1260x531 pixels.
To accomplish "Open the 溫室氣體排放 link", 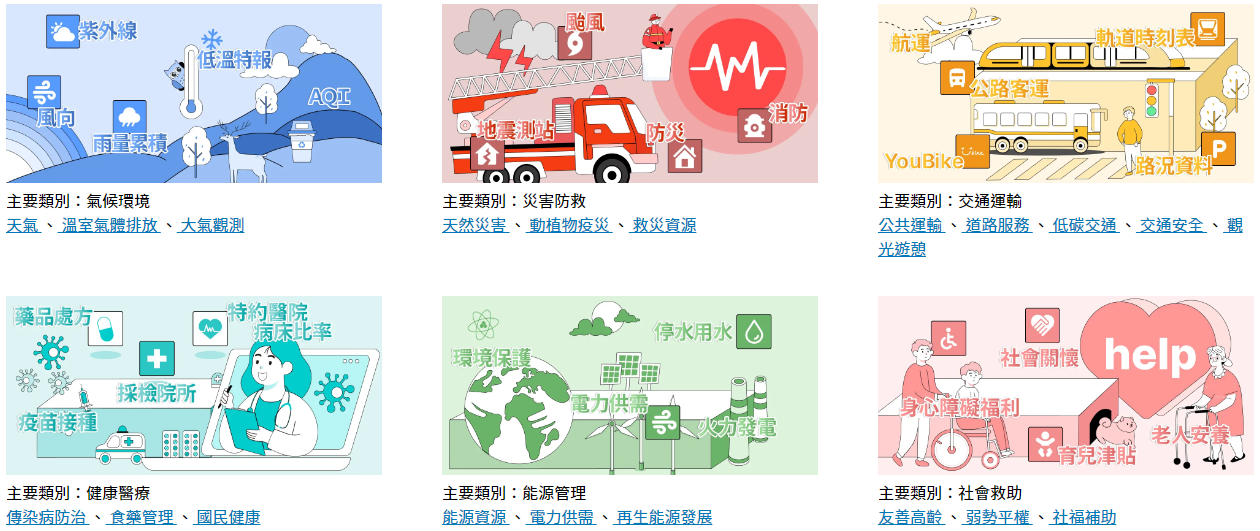I will coord(110,225).
